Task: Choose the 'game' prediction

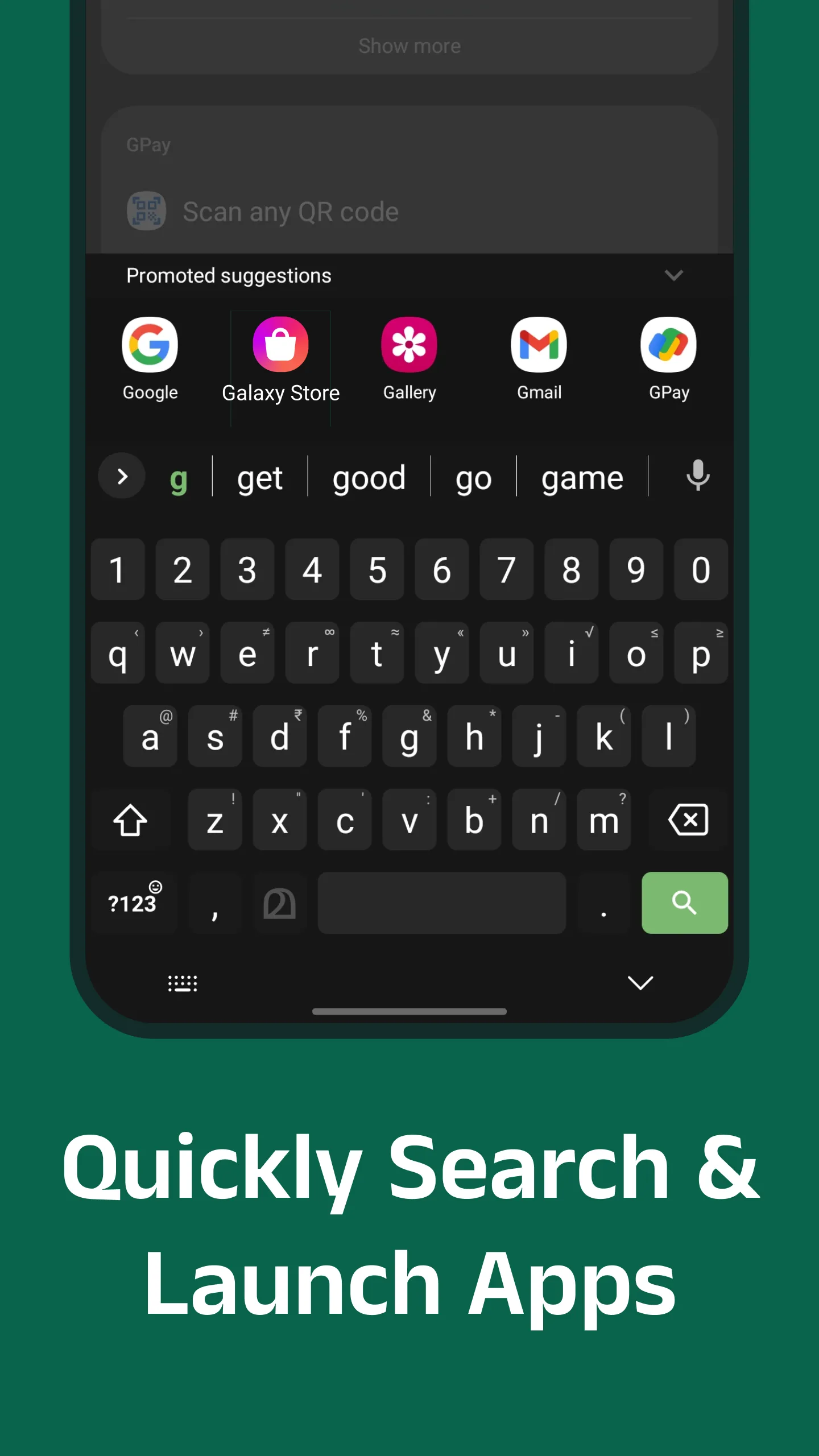Action: click(582, 478)
